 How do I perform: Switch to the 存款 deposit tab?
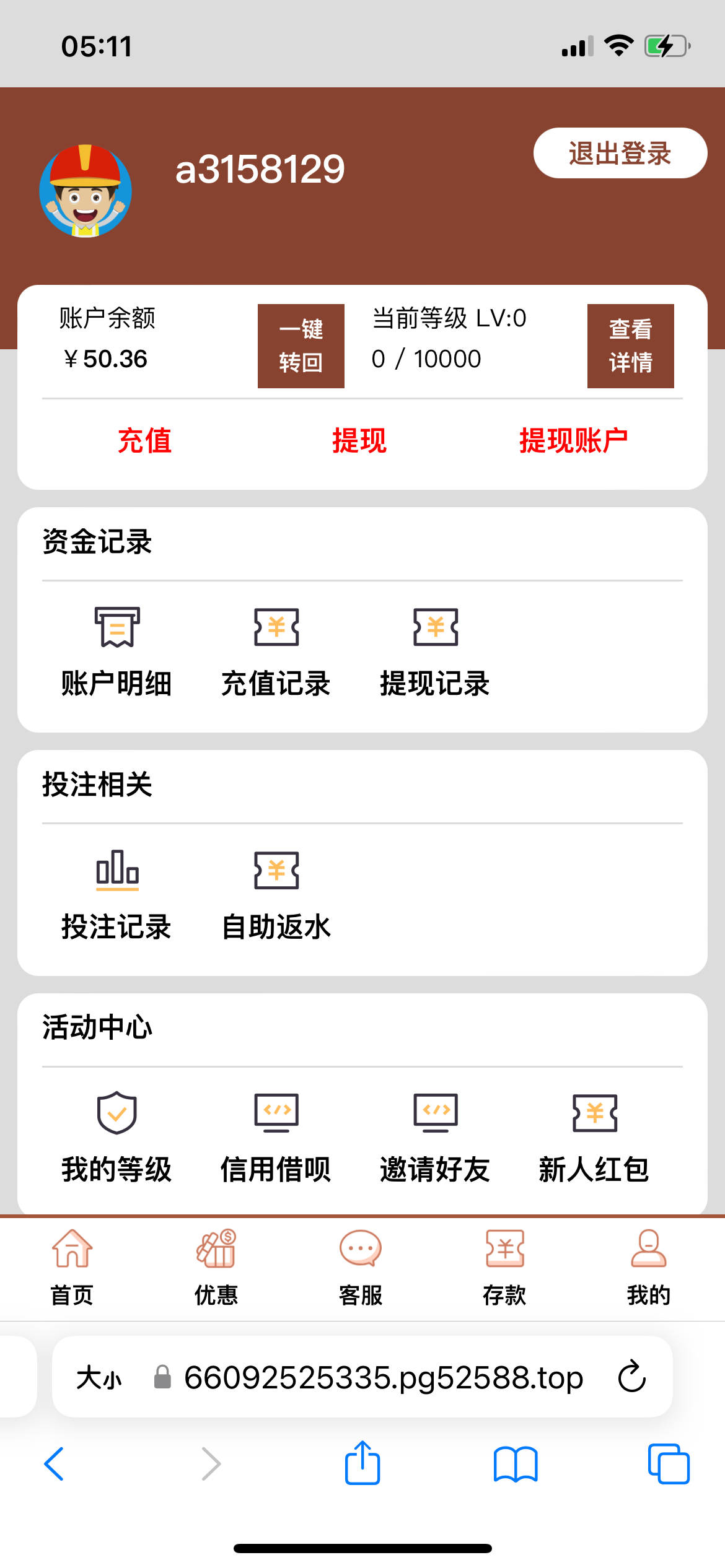504,1267
